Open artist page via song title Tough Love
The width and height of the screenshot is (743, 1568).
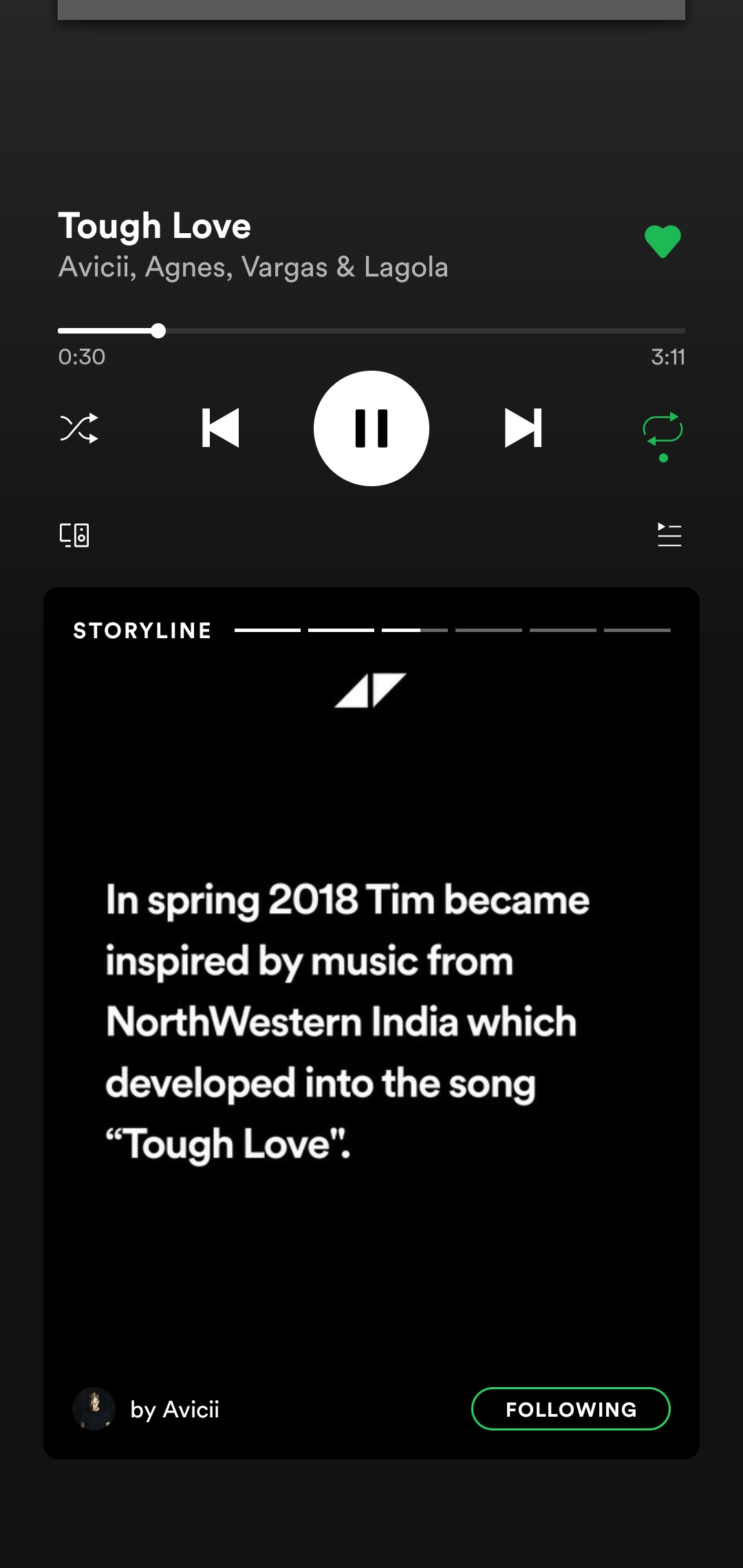tap(155, 225)
